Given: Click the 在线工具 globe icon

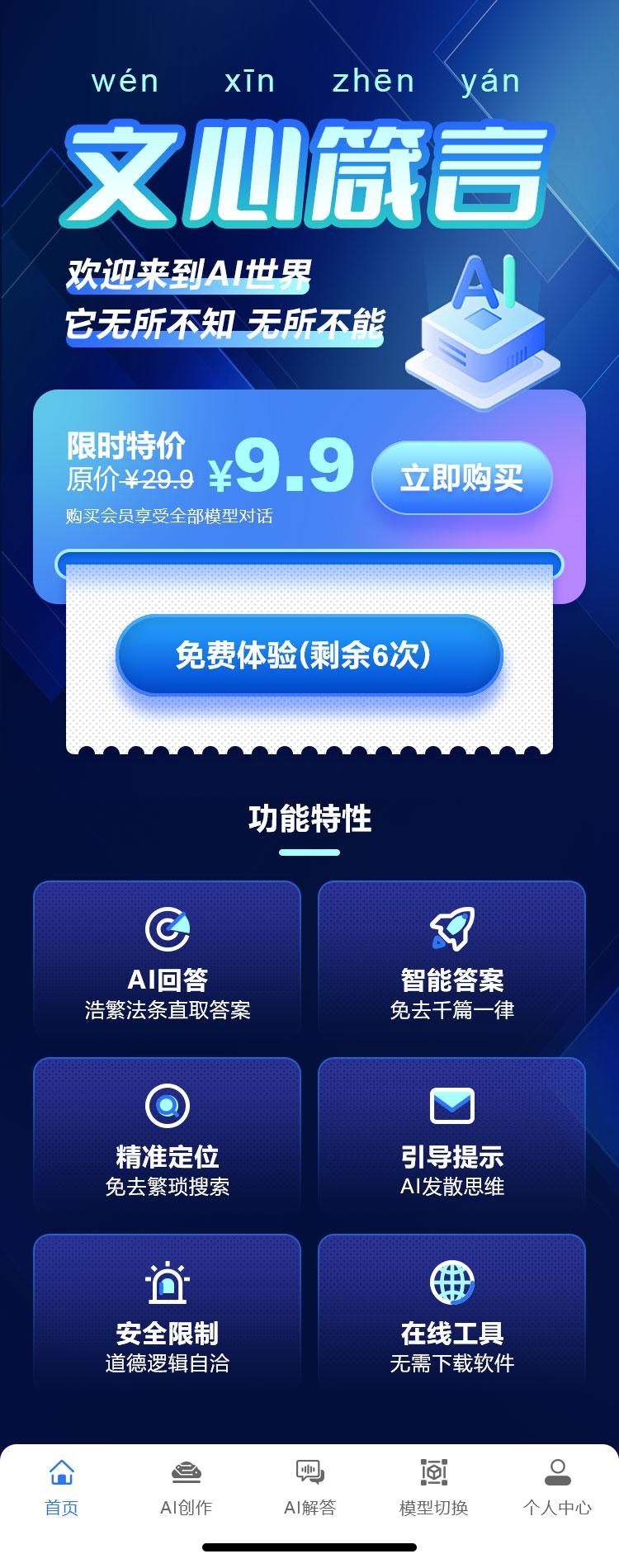Looking at the screenshot, I should coord(452,1284).
